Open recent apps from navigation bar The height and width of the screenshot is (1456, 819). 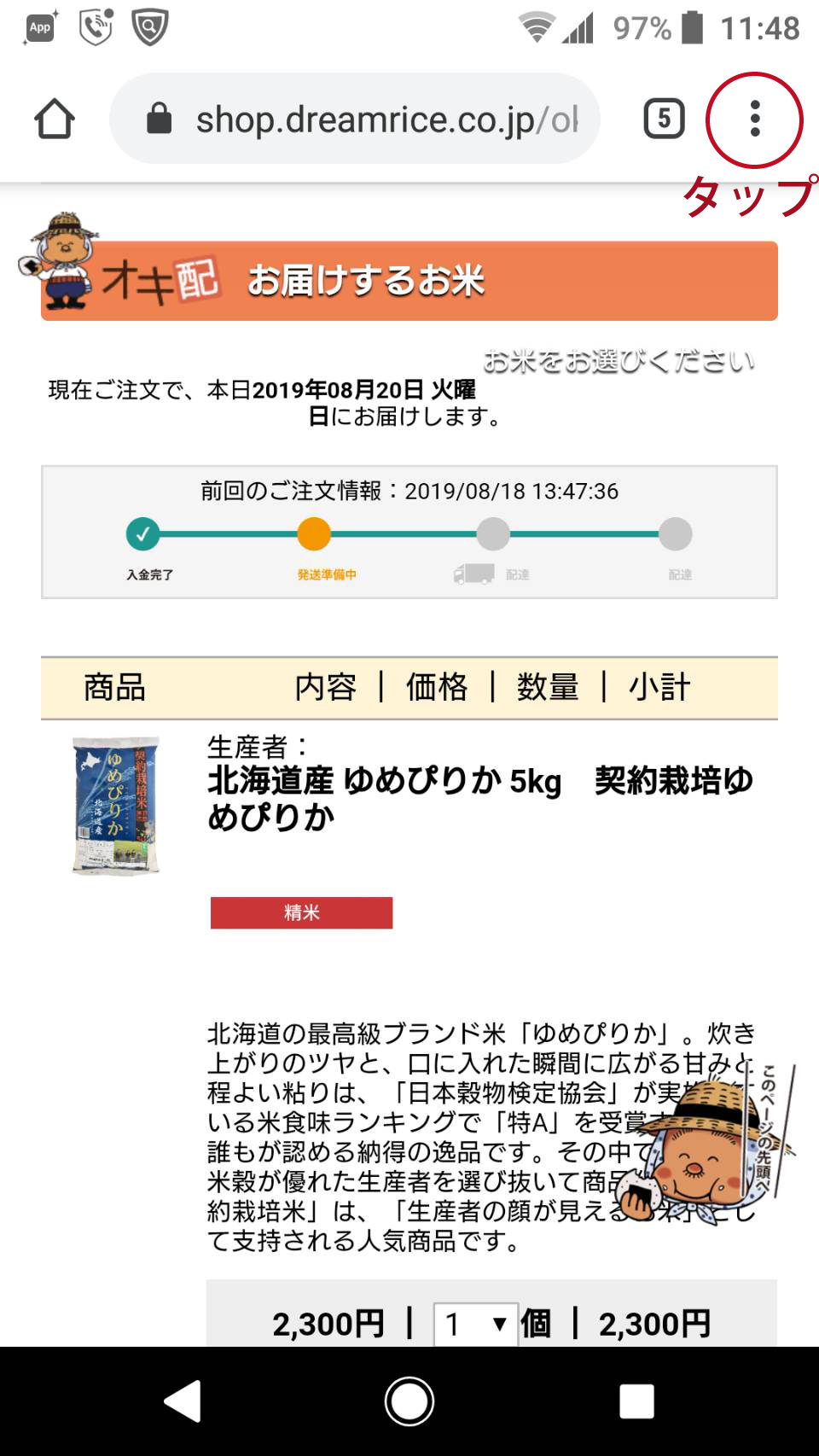636,1401
